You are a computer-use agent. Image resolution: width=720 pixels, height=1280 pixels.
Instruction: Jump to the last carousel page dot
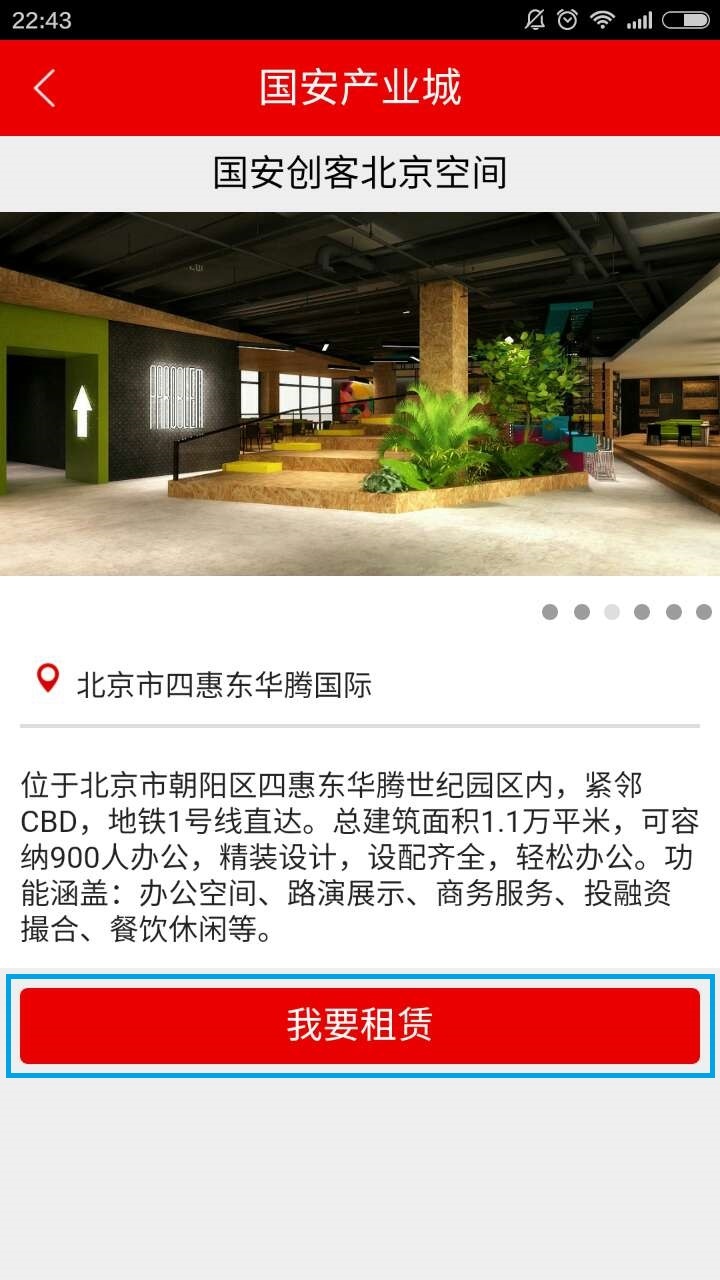[x=704, y=612]
